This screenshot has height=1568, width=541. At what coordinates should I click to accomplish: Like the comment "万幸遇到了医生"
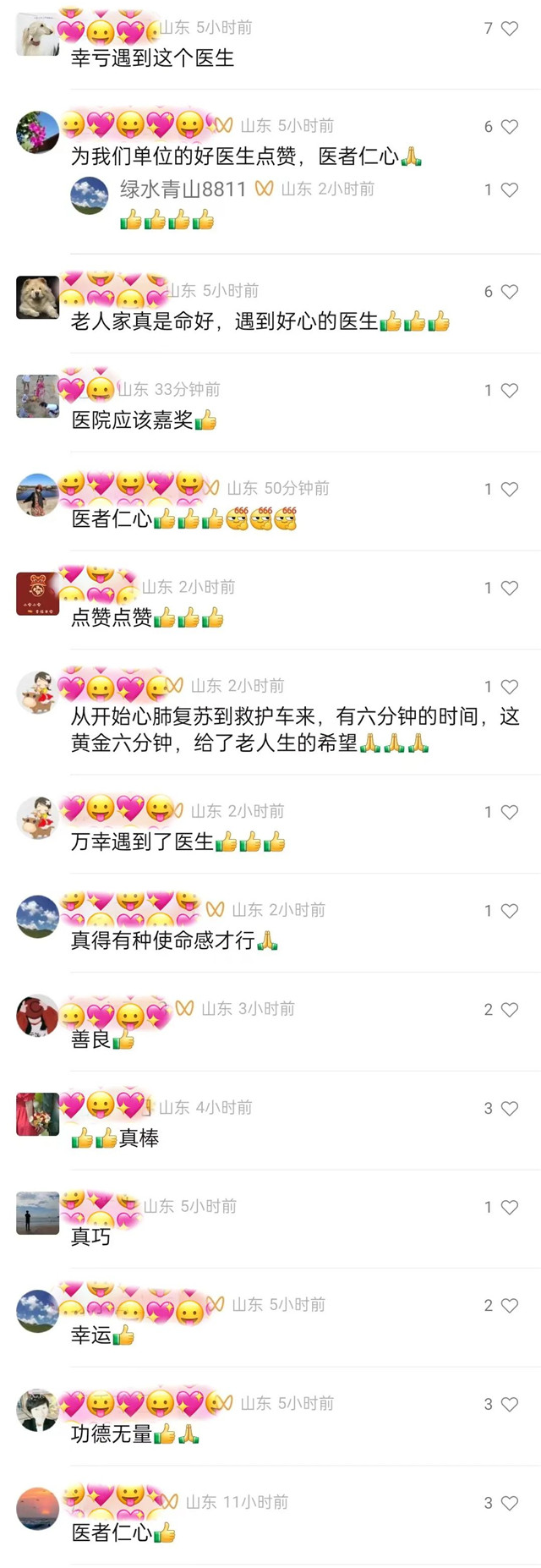point(509,813)
